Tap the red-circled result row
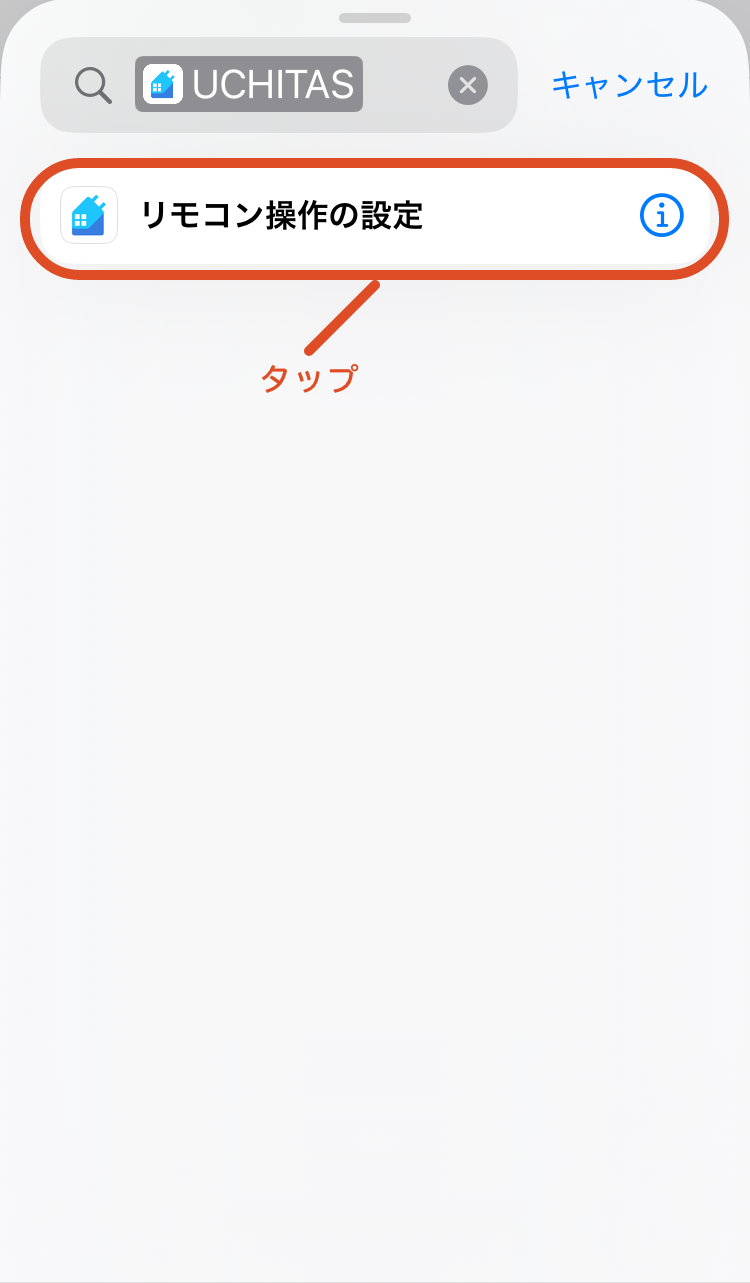The width and height of the screenshot is (750, 1283). 375,215
